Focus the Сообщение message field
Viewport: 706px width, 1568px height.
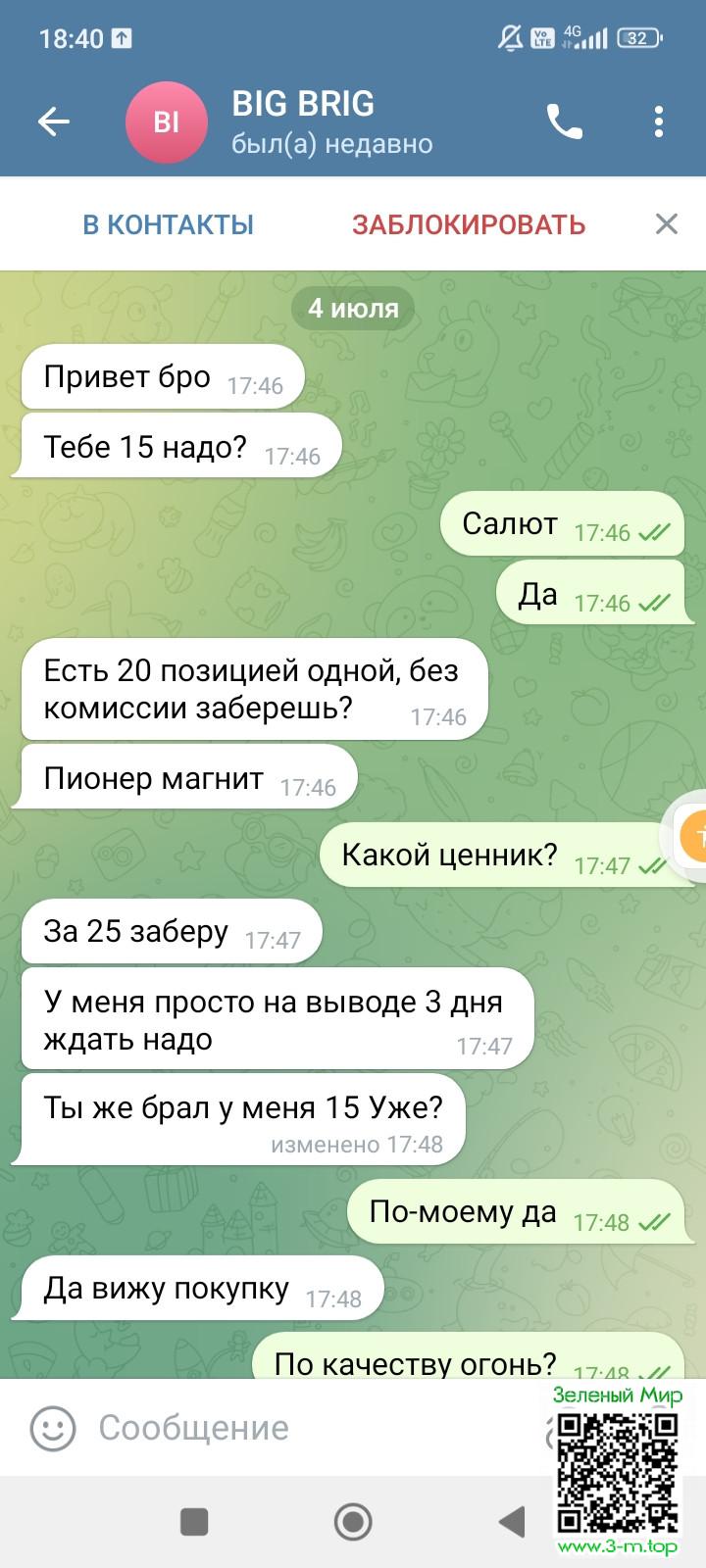click(x=294, y=1428)
